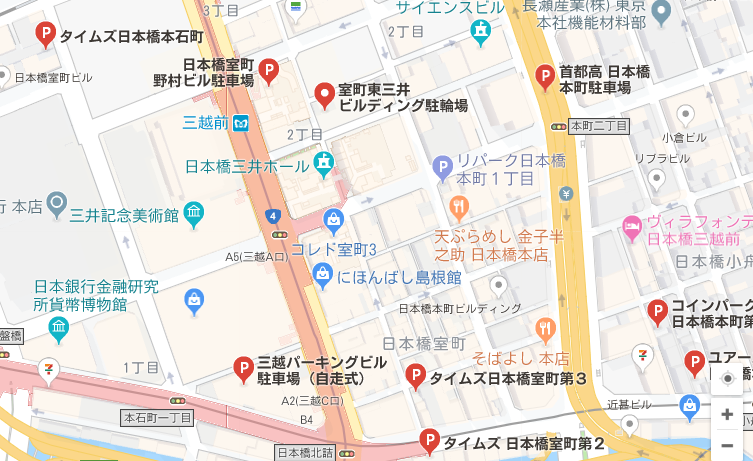Tap the 天ぷらめし 金子半之助 restaurant marker
The image size is (753, 461).
459,208
